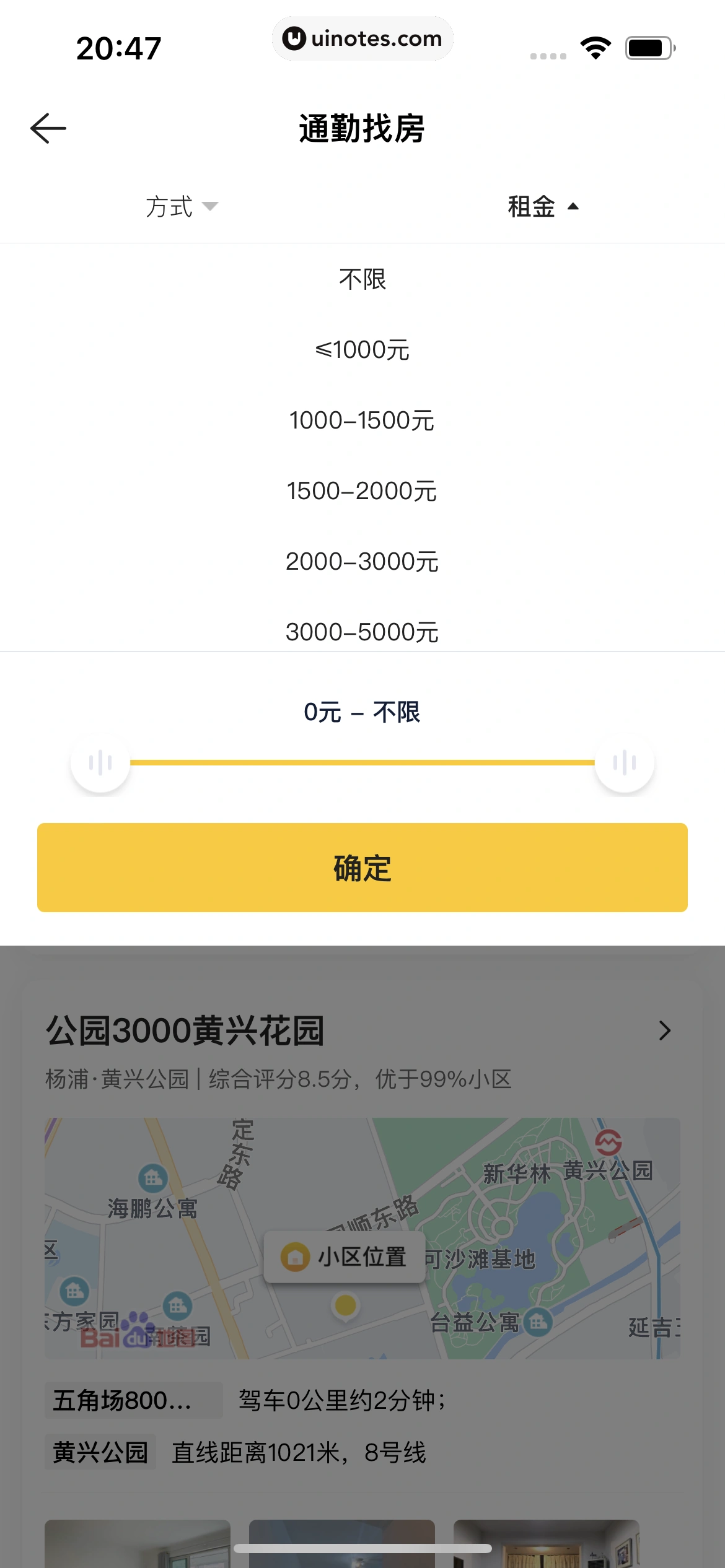Tap the minimum rent slider handle
This screenshot has height=1568, width=725.
(x=100, y=762)
